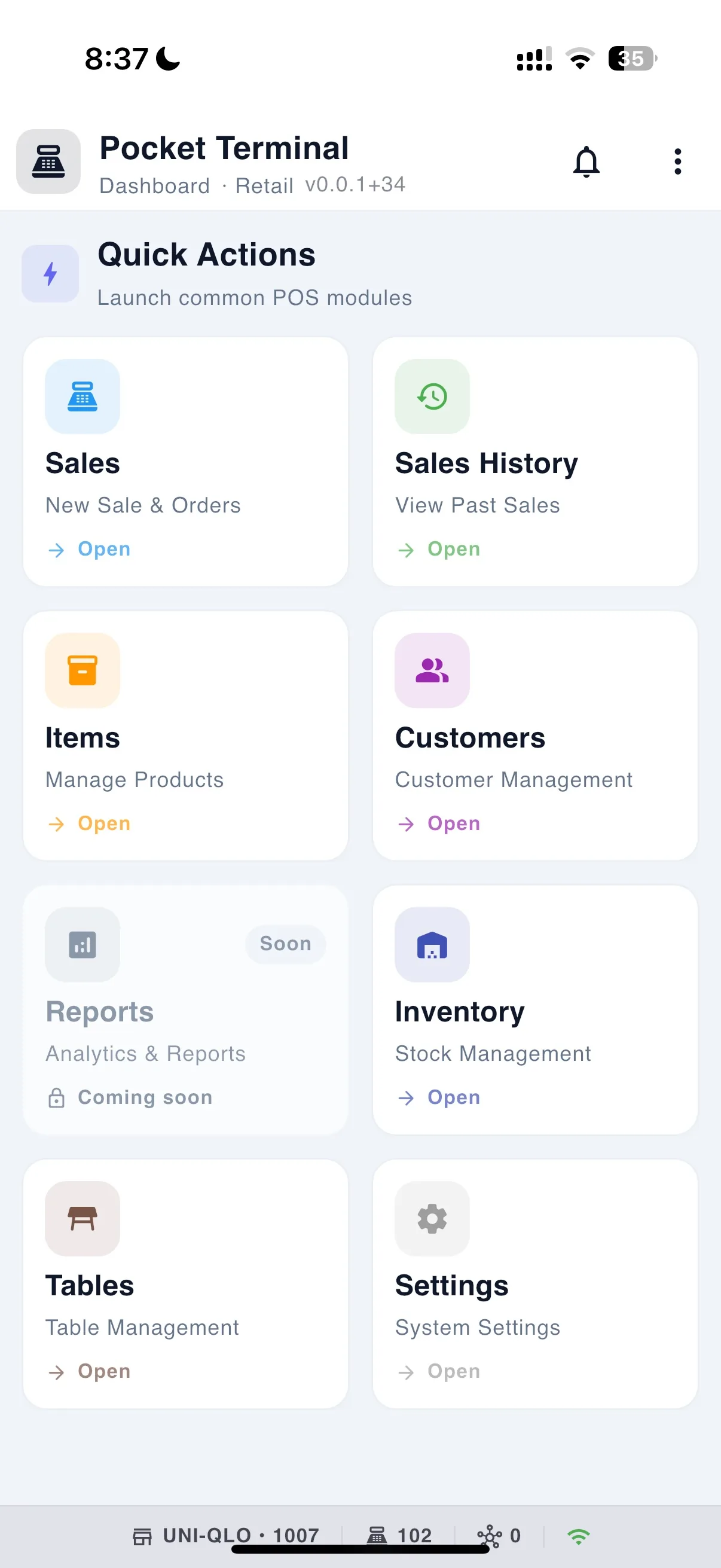Click the Reports bar chart icon
The image size is (721, 1568).
[x=83, y=945]
